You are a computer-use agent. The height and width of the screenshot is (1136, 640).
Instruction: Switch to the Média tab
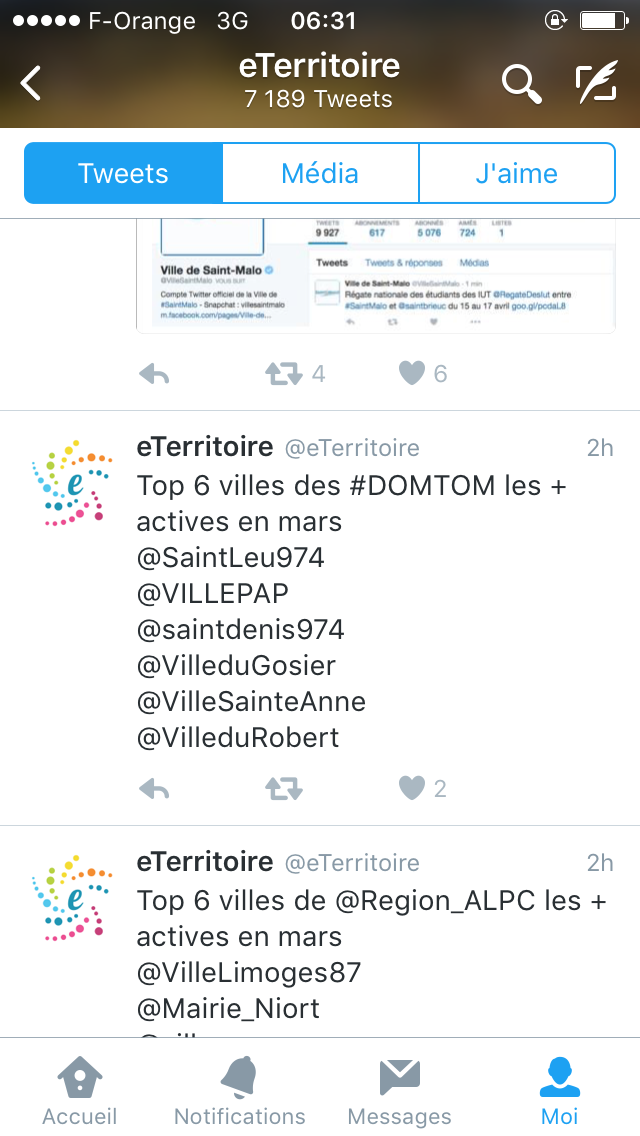(x=320, y=173)
